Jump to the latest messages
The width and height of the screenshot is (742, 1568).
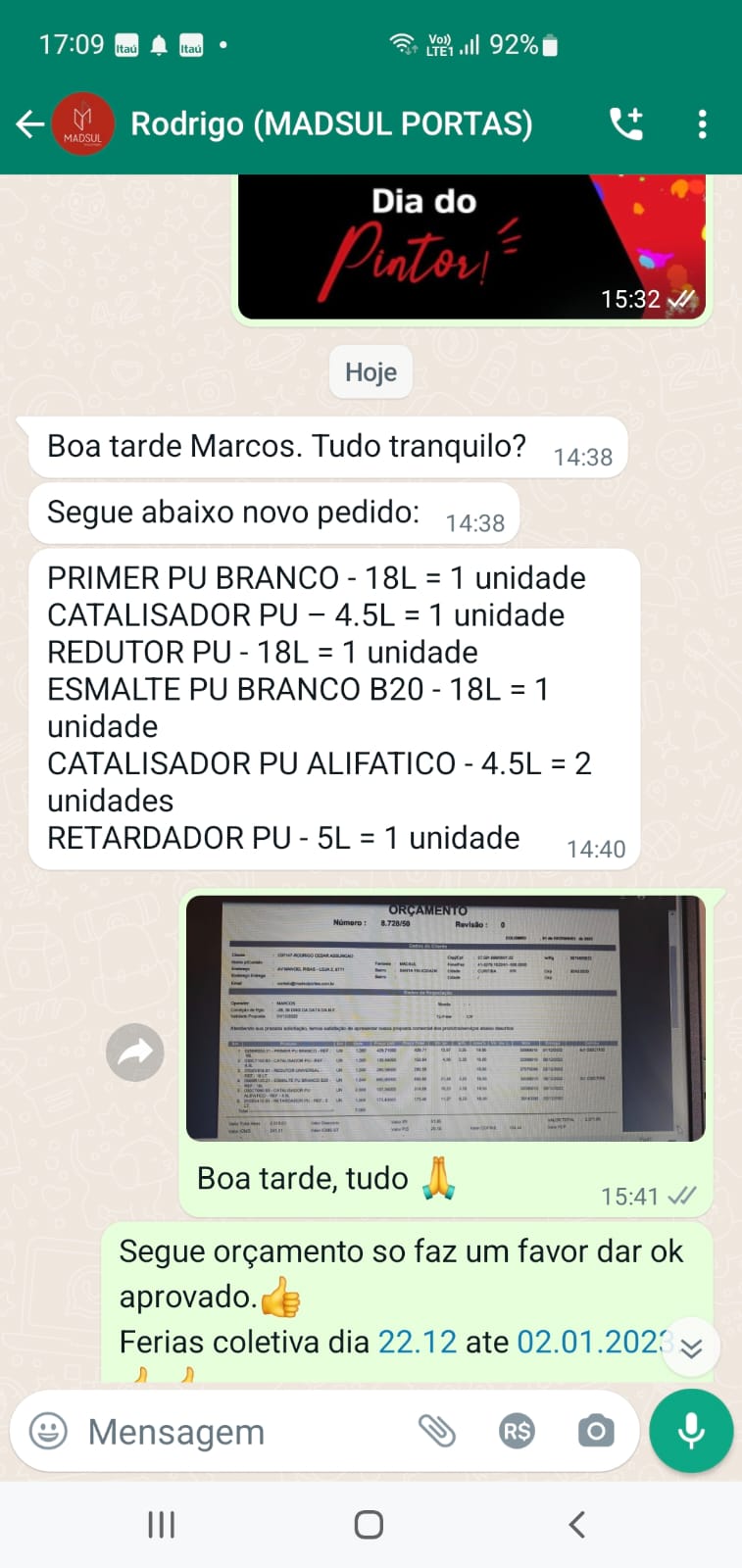692,1347
